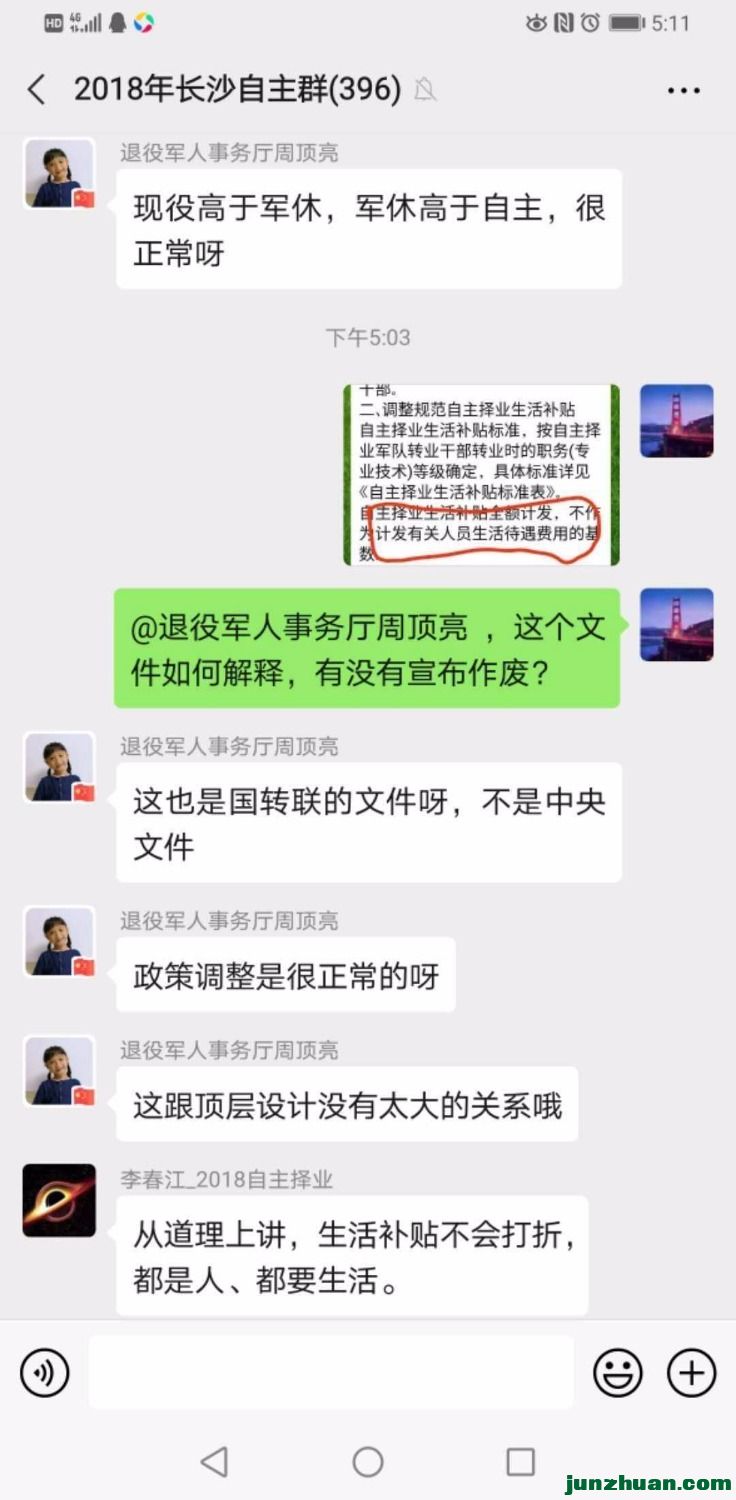
Task: Open 李春江_2018自主择业's avatar profile
Action: pos(59,1200)
